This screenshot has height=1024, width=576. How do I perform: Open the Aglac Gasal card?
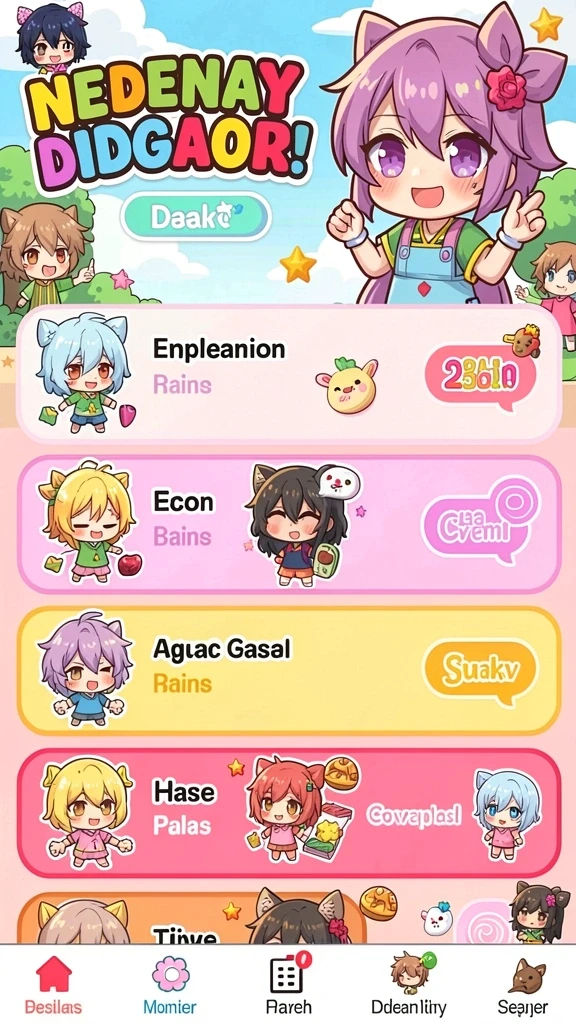tap(289, 671)
